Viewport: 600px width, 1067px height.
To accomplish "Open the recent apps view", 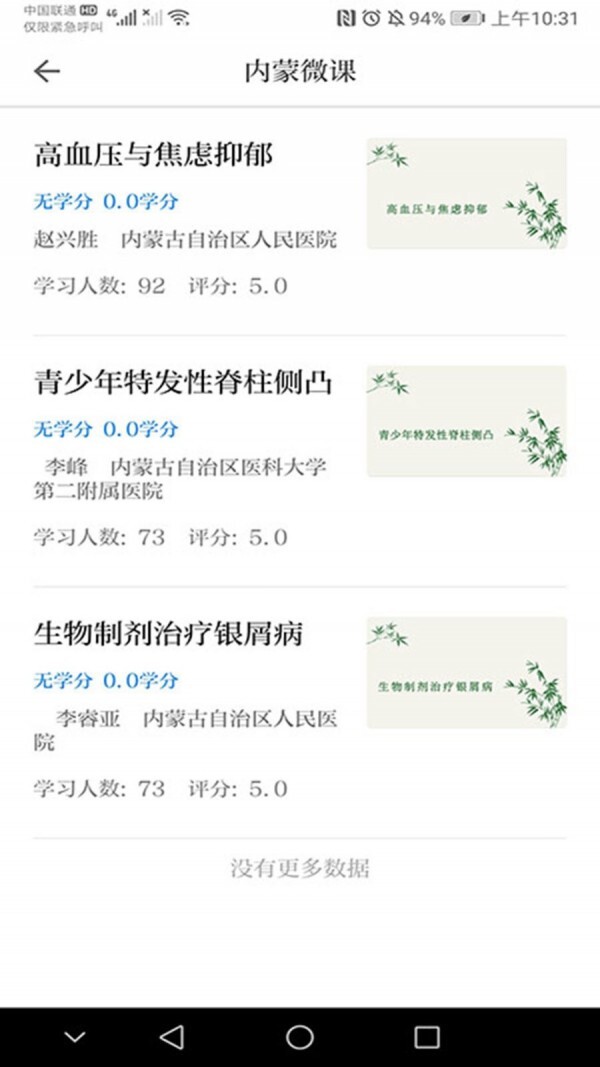I will 427,1037.
